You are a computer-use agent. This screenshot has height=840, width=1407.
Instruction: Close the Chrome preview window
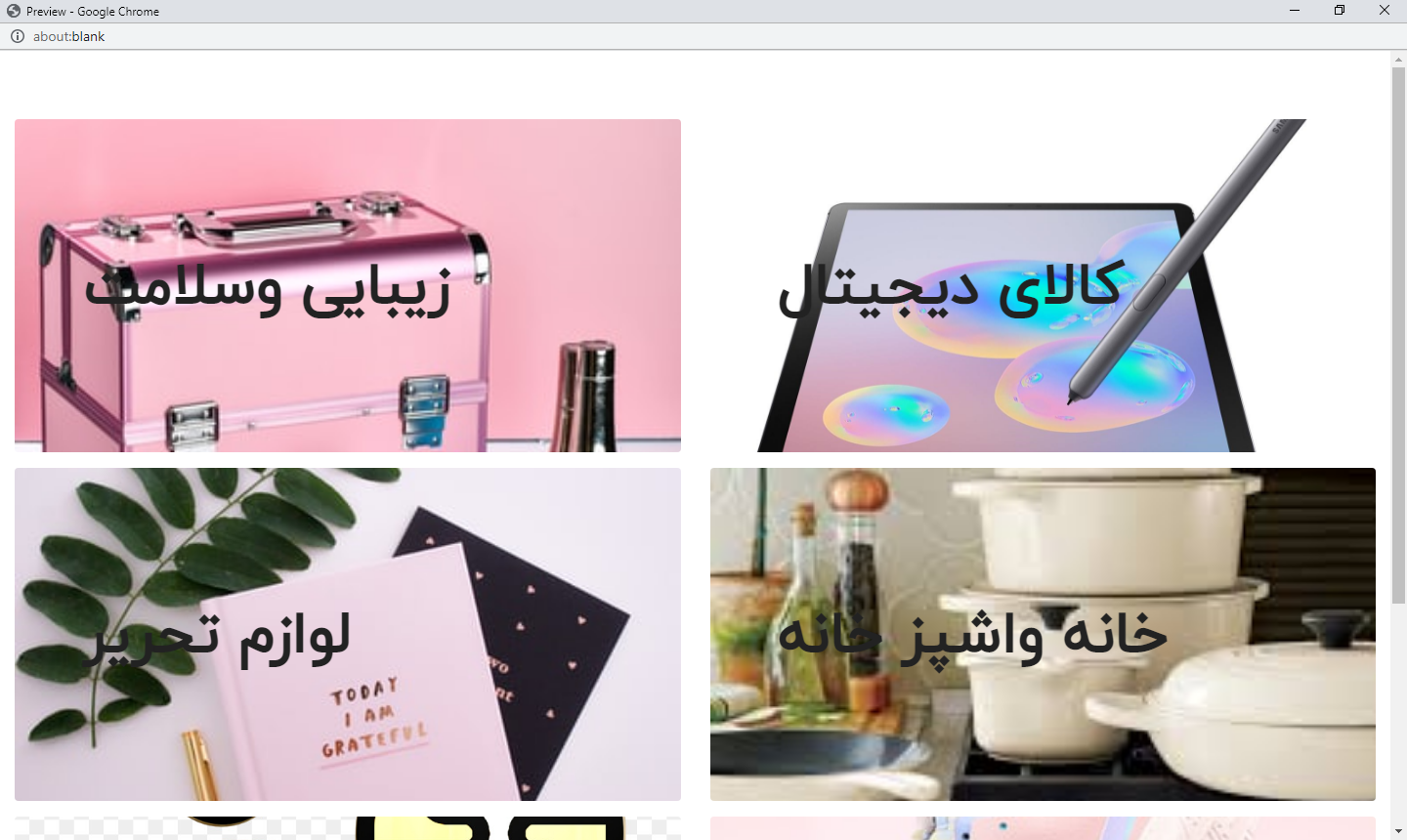(1384, 11)
